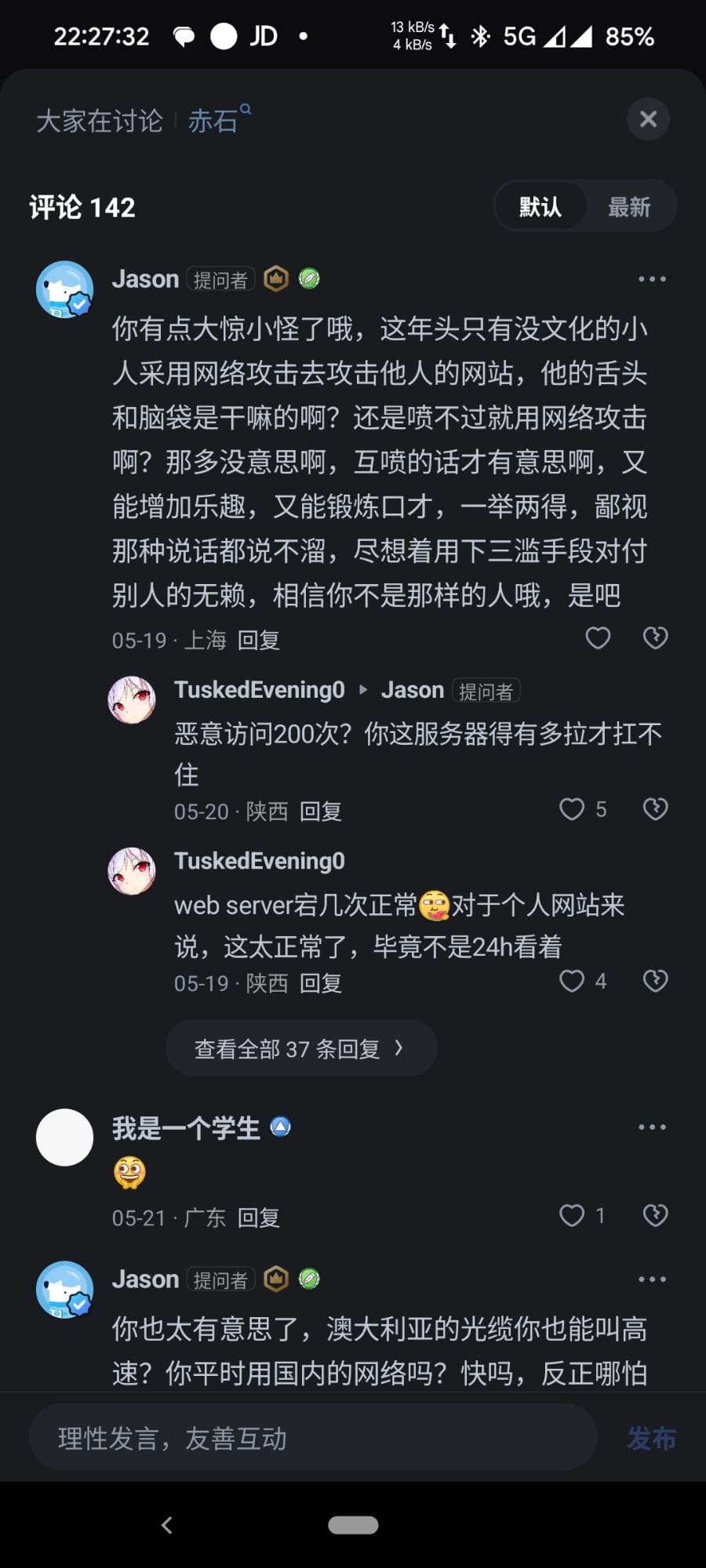
Task: Reply to TuskedEvening0's 05-20 陕西 comment
Action: tap(321, 811)
